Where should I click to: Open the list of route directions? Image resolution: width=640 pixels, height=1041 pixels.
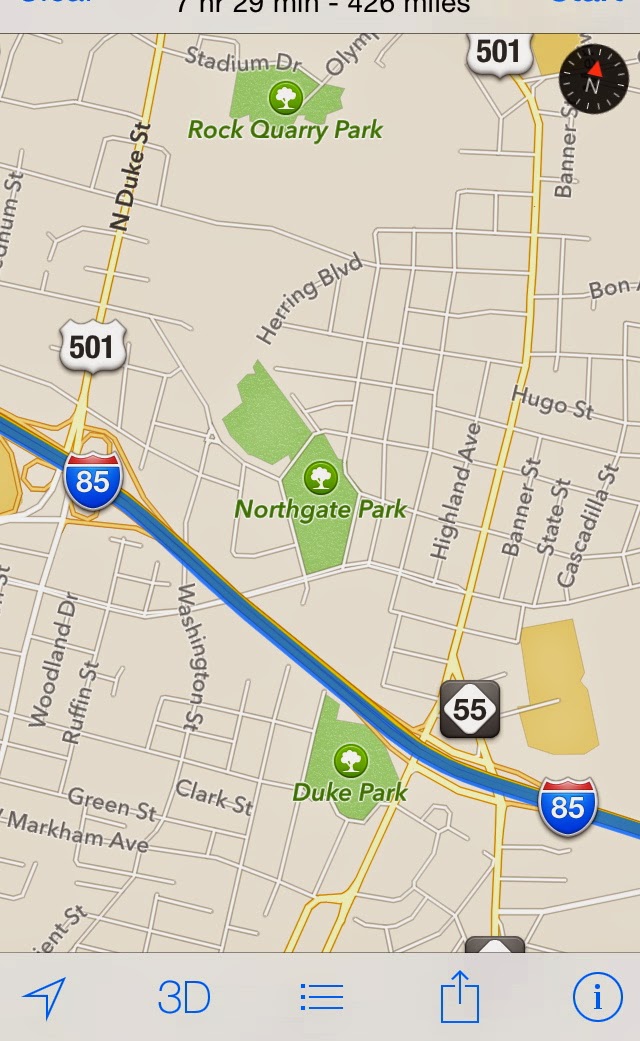(x=322, y=997)
